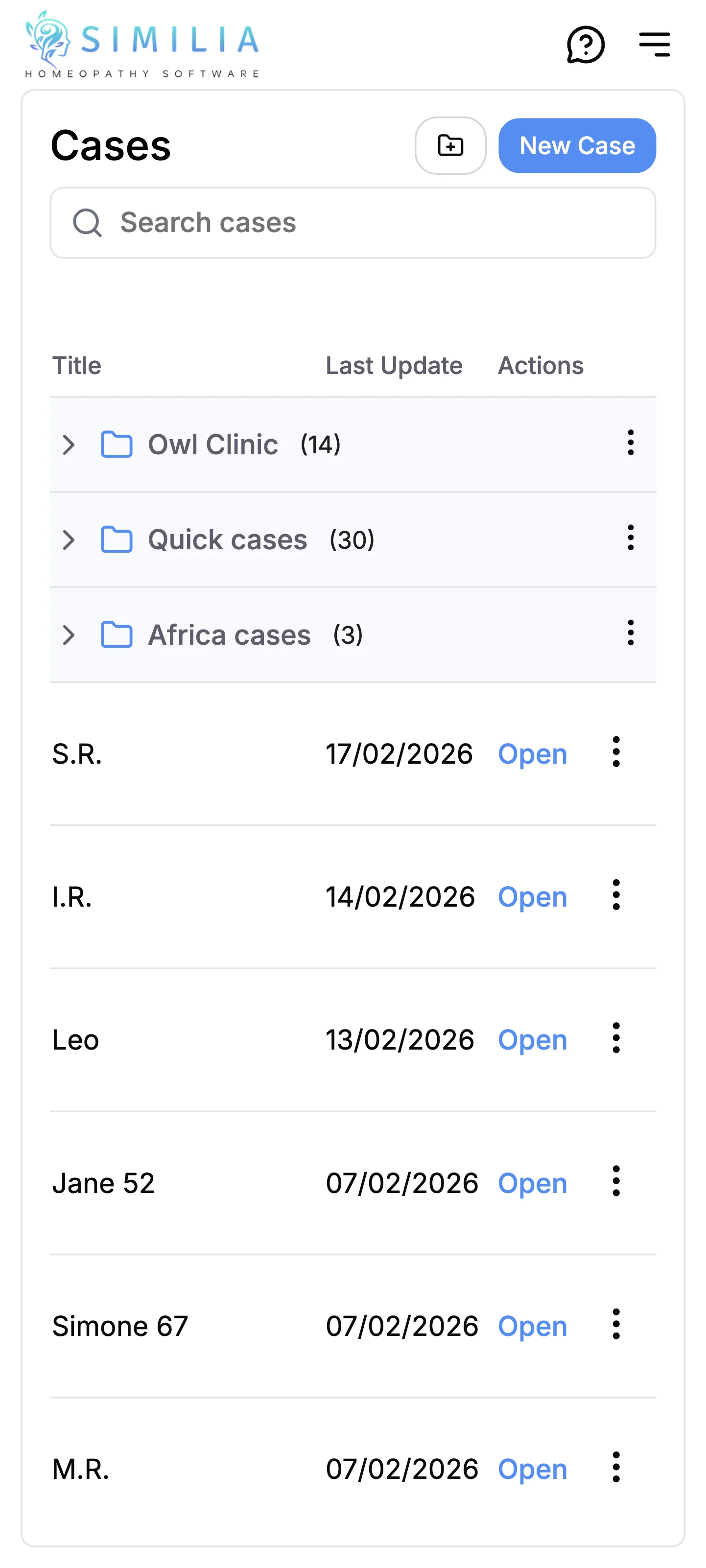Open the hamburger navigation menu
The image size is (706, 1568).
654,45
